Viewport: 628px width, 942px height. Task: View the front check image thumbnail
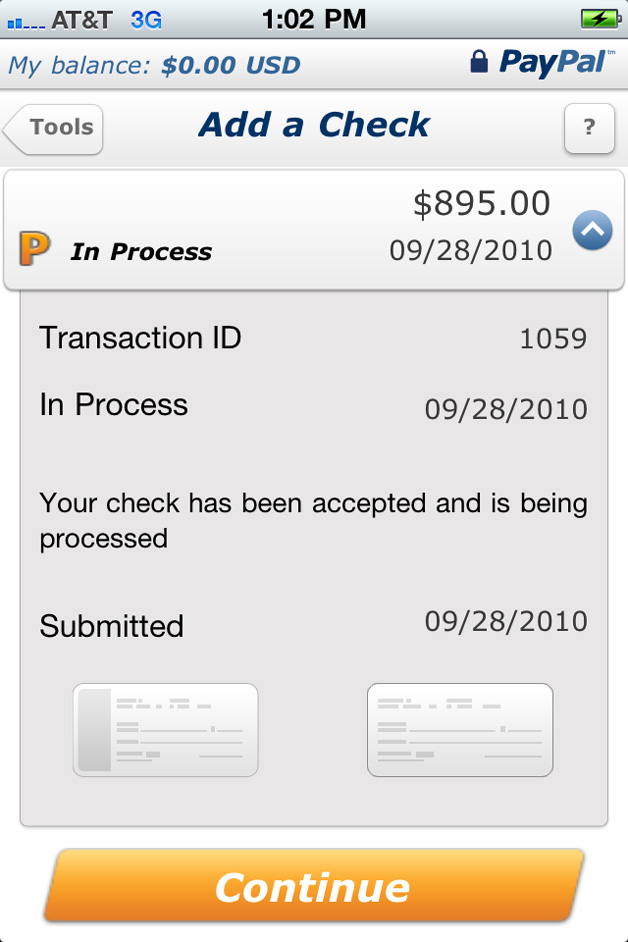click(x=165, y=730)
